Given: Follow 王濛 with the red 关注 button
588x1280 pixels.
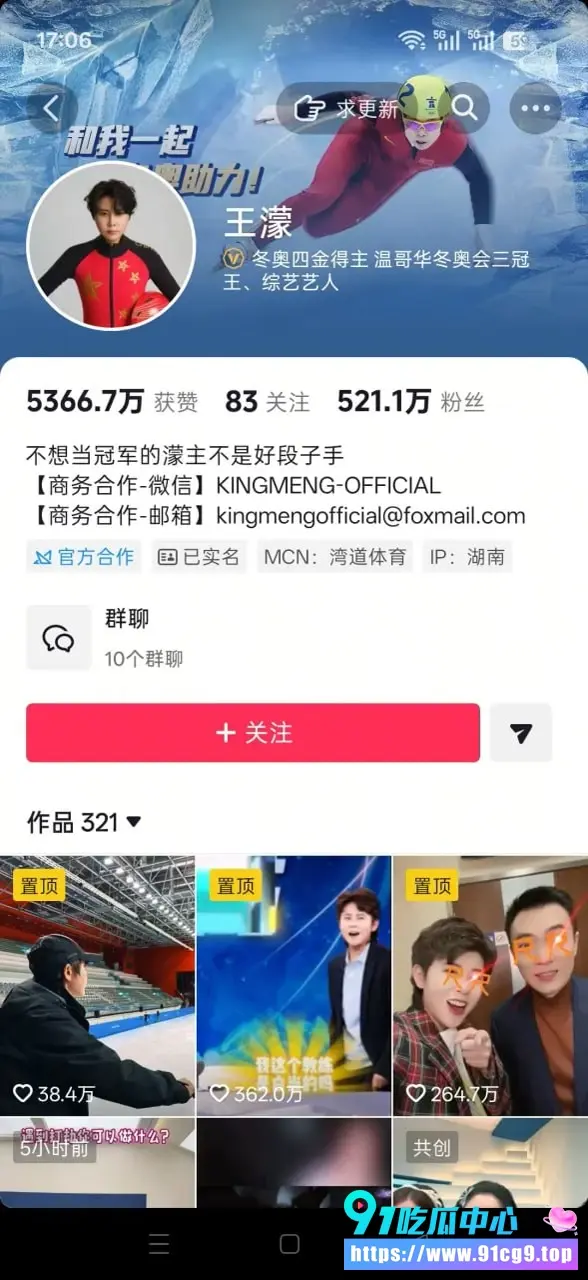Looking at the screenshot, I should [253, 733].
